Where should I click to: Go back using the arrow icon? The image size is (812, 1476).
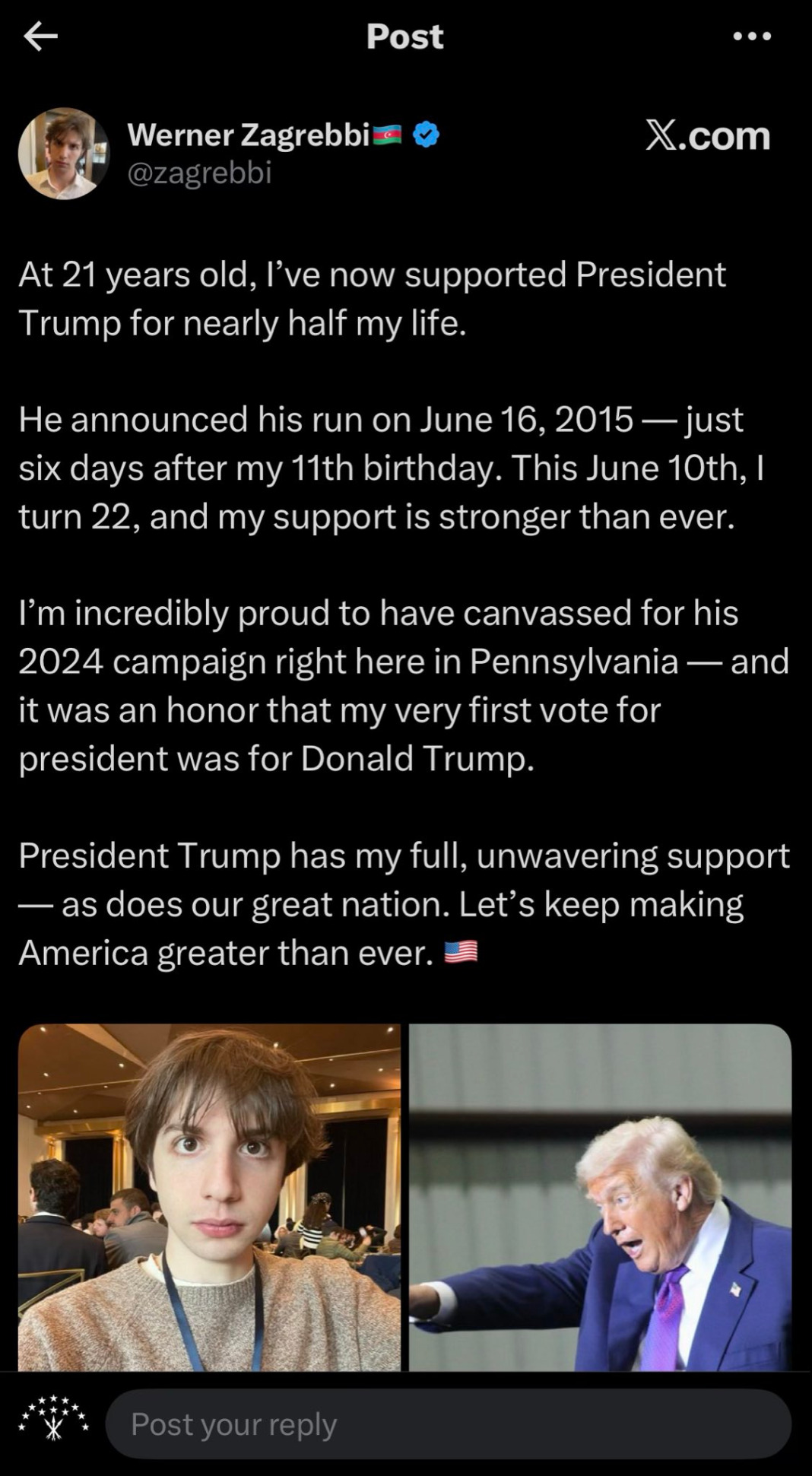[x=40, y=37]
